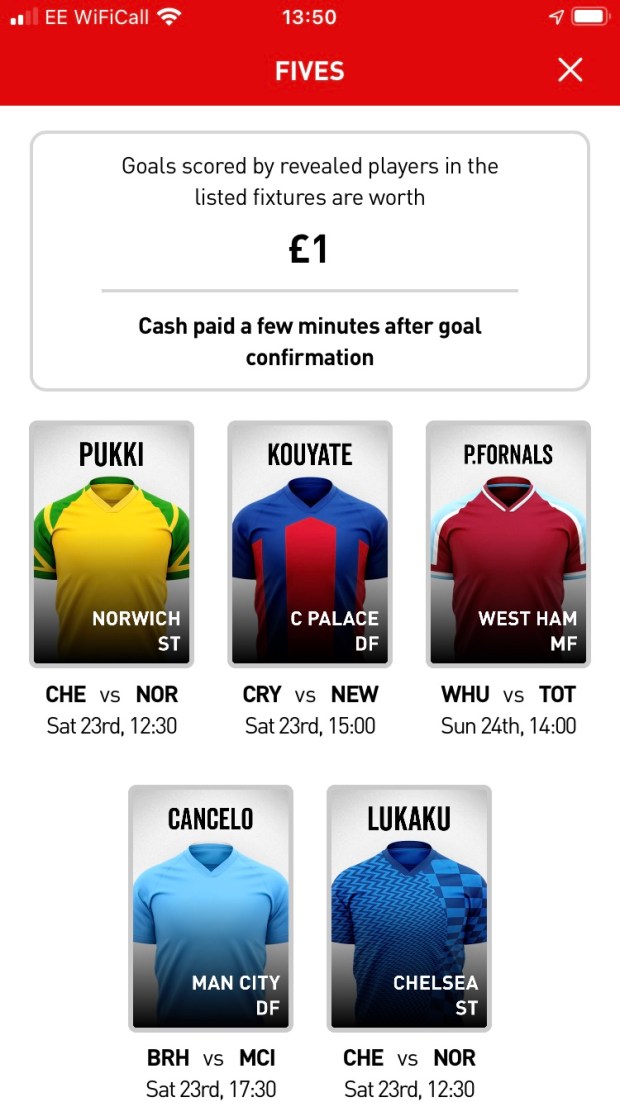Select the Kouyate C Palace card
620x1102 pixels.
(x=310, y=544)
